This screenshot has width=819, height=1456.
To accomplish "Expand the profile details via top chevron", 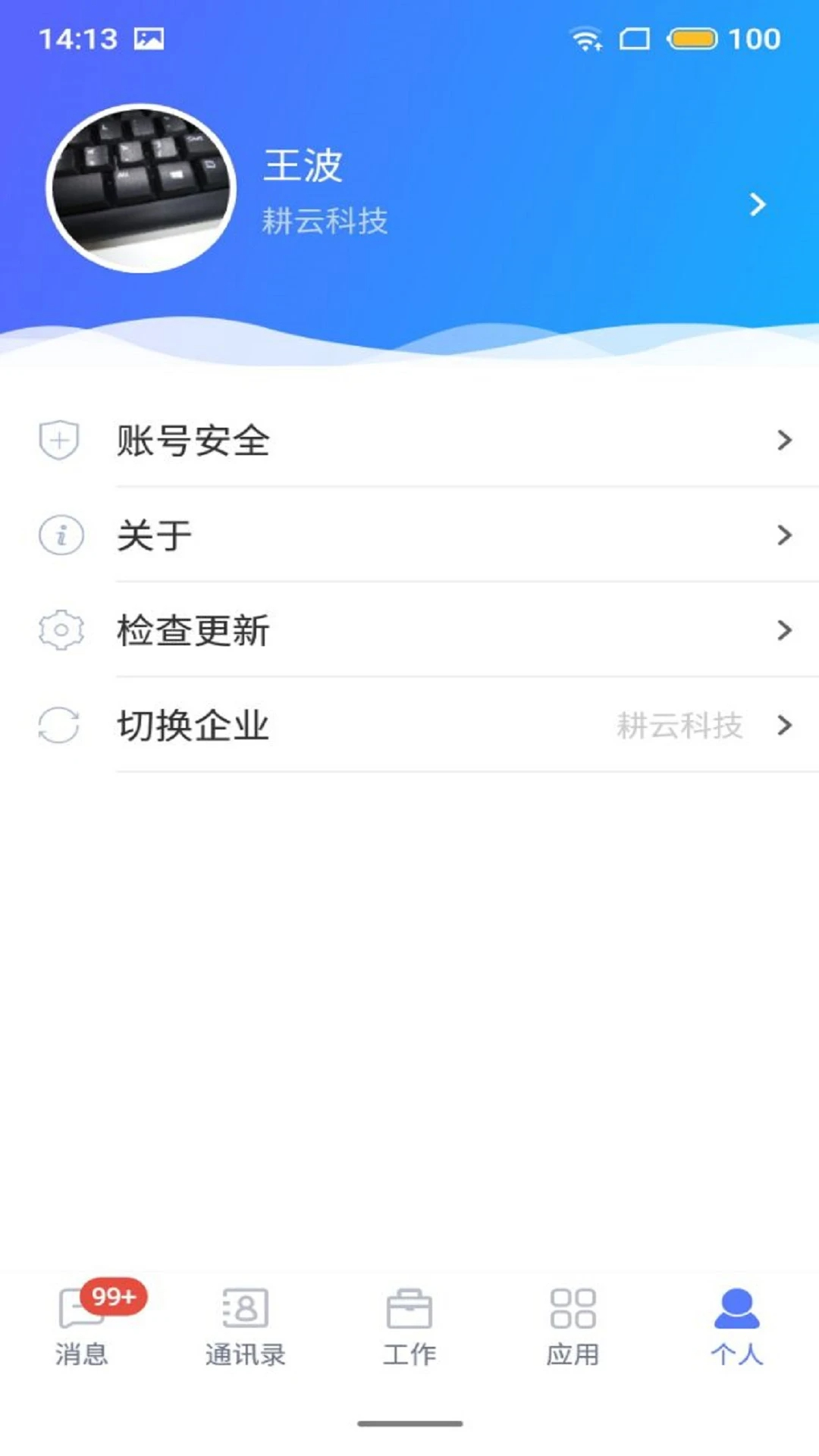I will [x=757, y=203].
